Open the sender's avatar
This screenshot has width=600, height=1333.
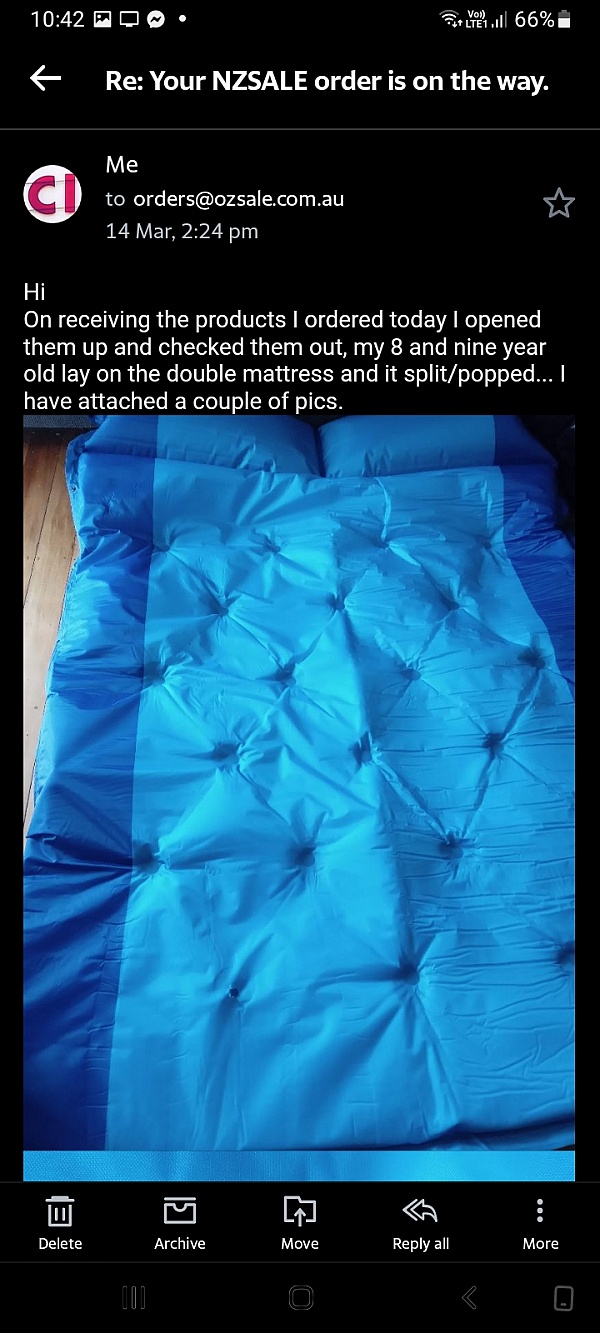click(x=52, y=194)
